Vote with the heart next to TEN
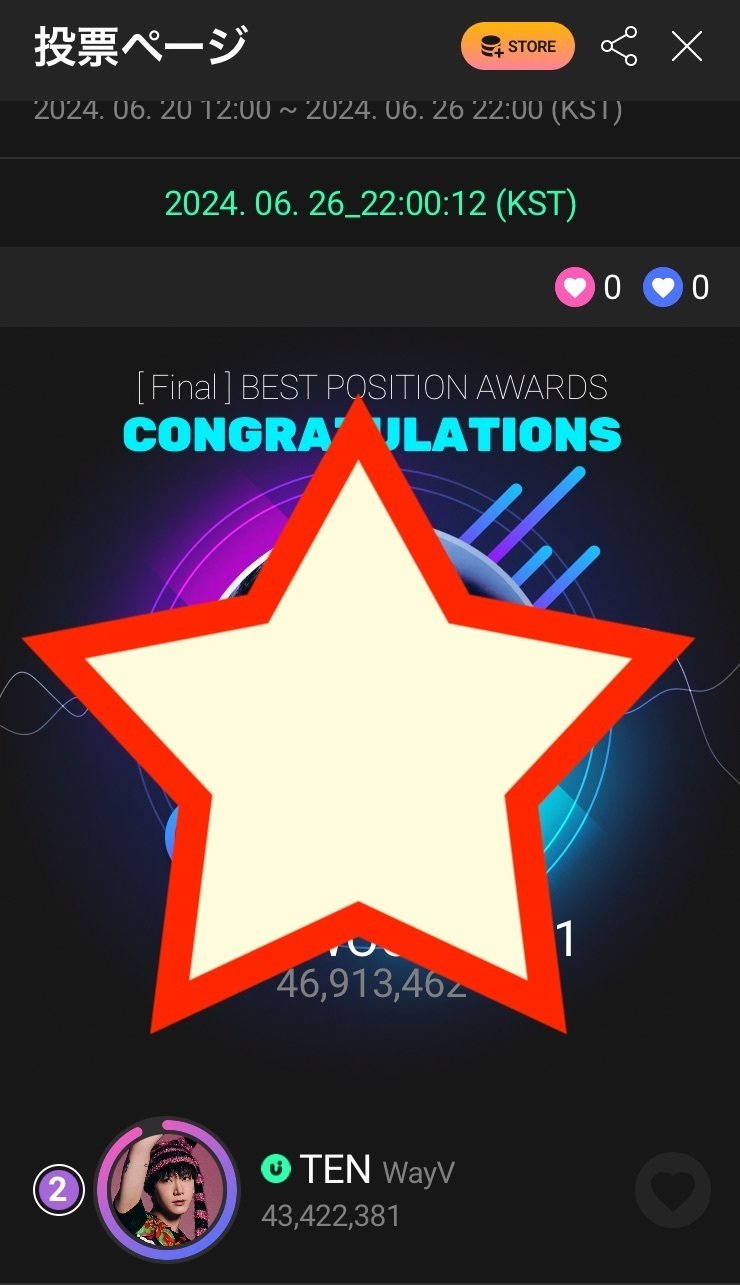The height and width of the screenshot is (1285, 740). pos(672,1190)
